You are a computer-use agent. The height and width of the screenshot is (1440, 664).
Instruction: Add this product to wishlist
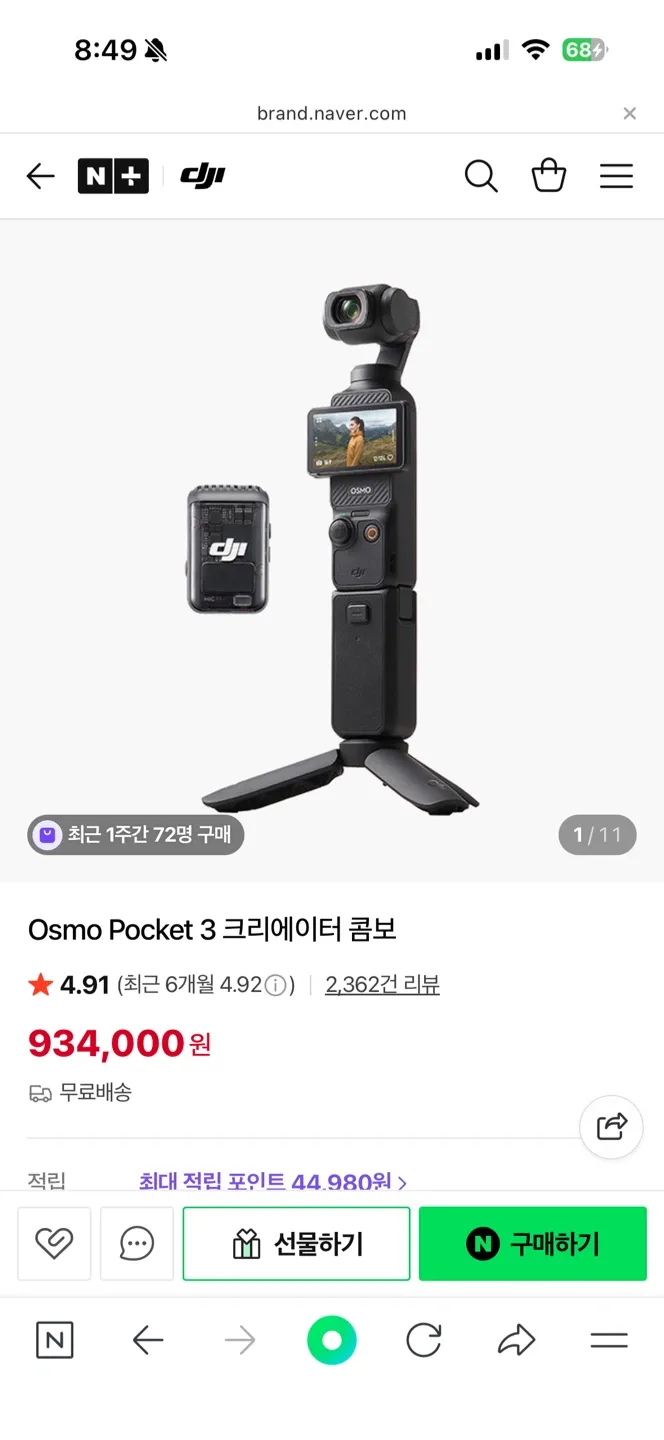click(54, 1243)
